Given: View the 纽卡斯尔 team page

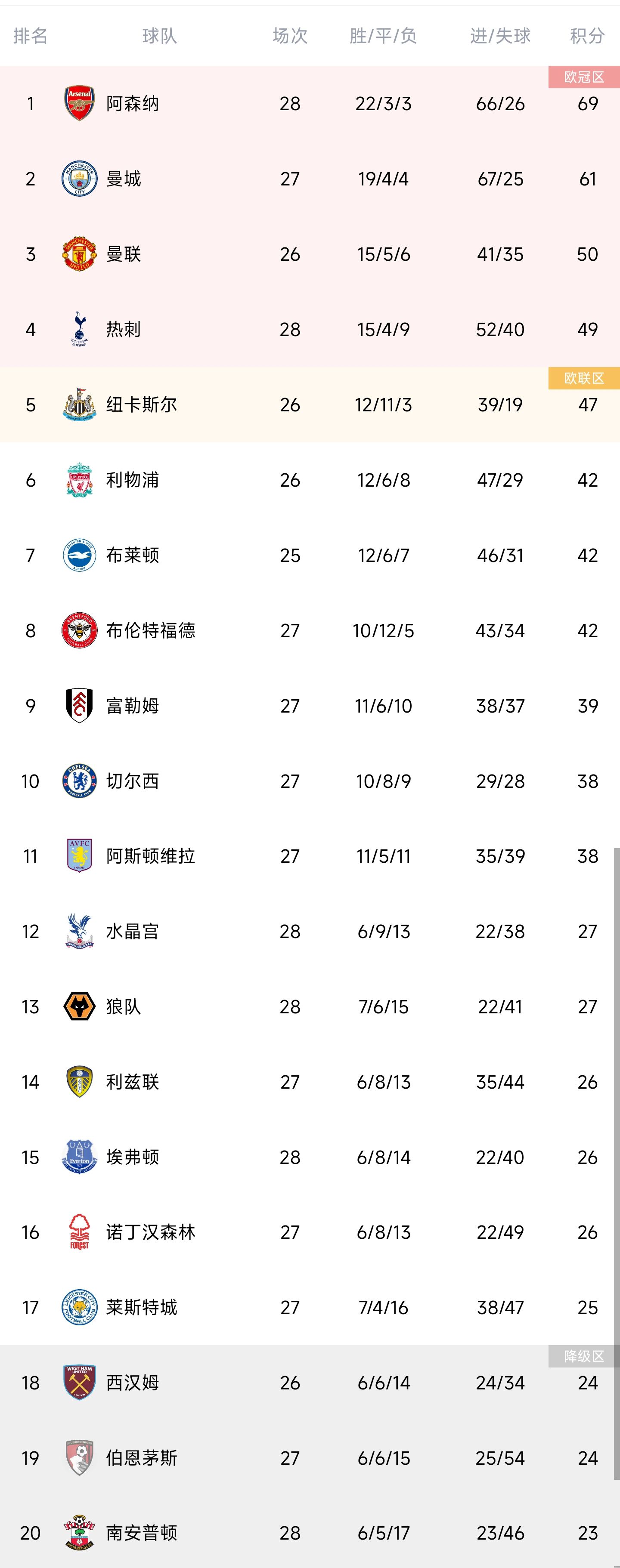Looking at the screenshot, I should click(141, 405).
